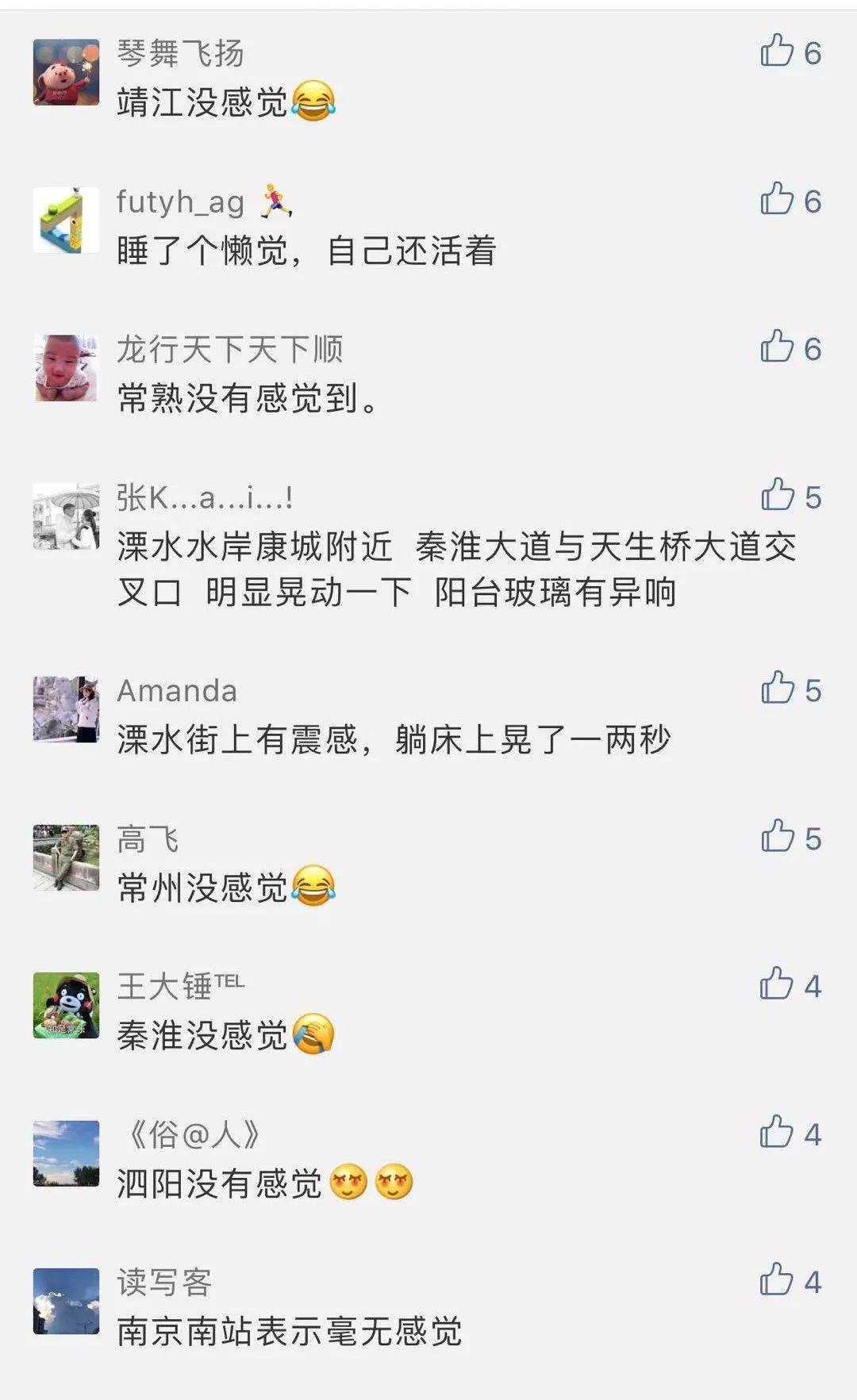This screenshot has height=1400, width=857.
Task: Tap the like icon on 高飞's comment
Action: 777,838
